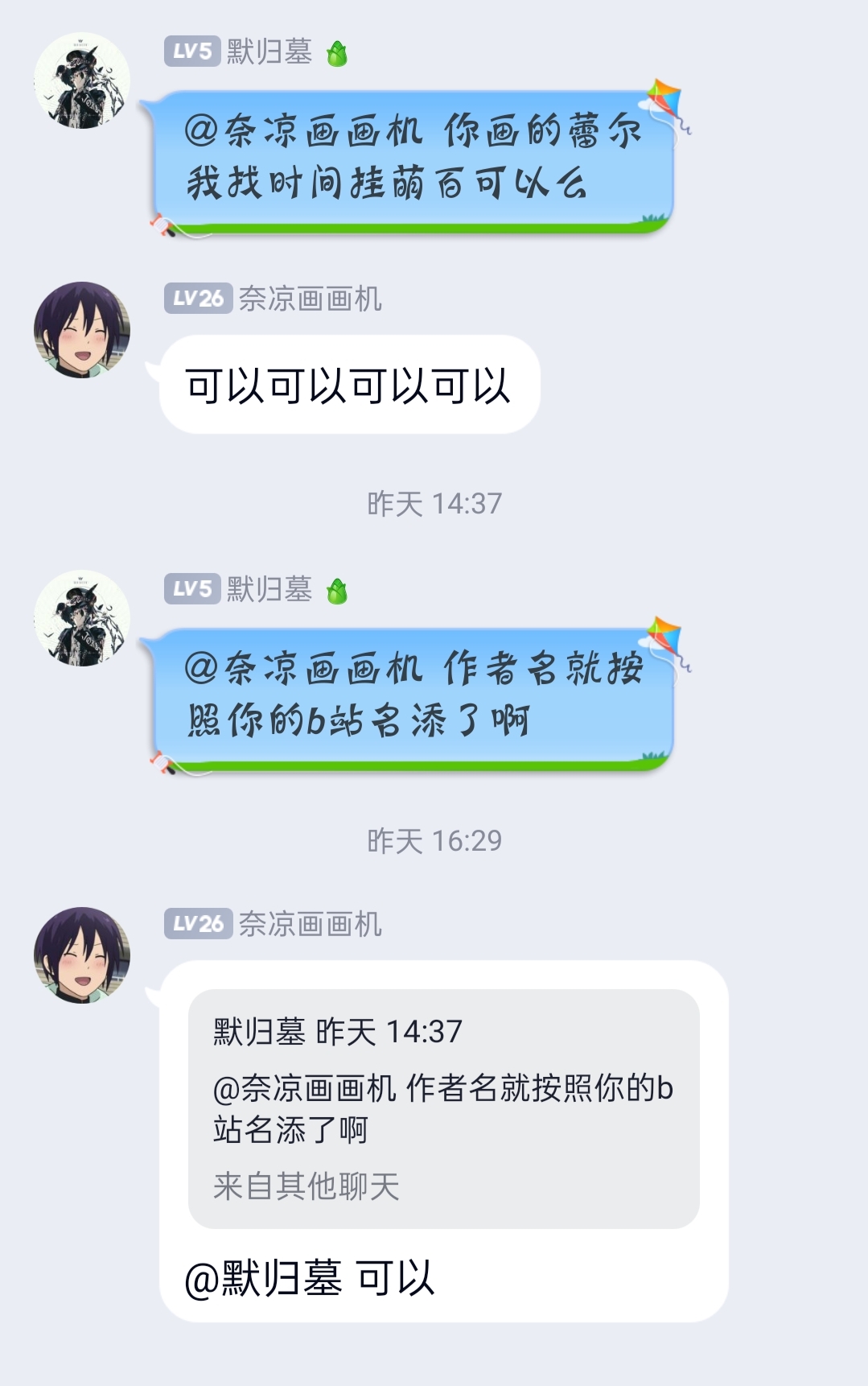Tap the @默归墓 mention in the last reply
868x1386 pixels.
point(263,1278)
